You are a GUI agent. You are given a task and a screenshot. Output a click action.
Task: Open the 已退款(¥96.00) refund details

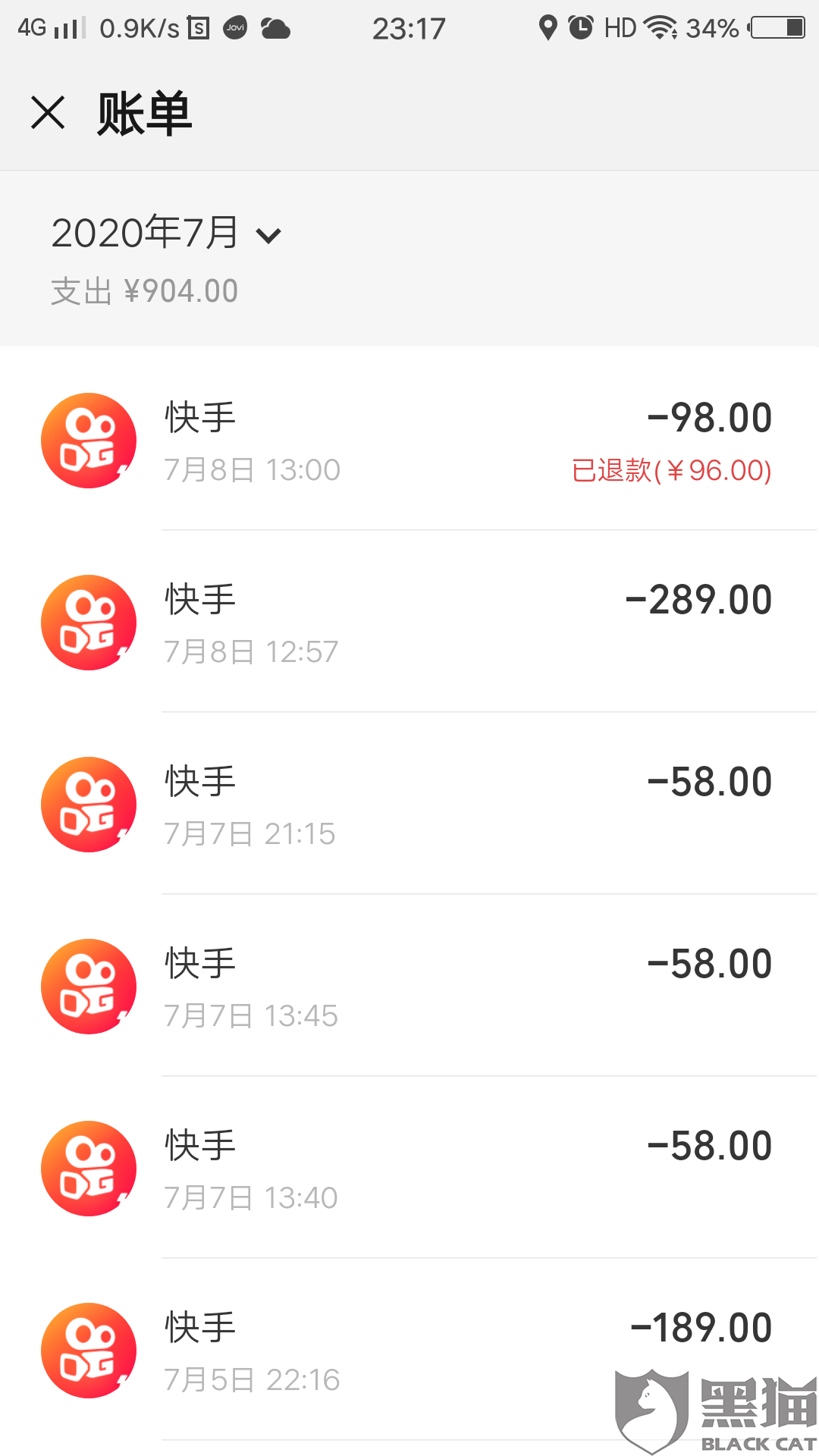(670, 470)
